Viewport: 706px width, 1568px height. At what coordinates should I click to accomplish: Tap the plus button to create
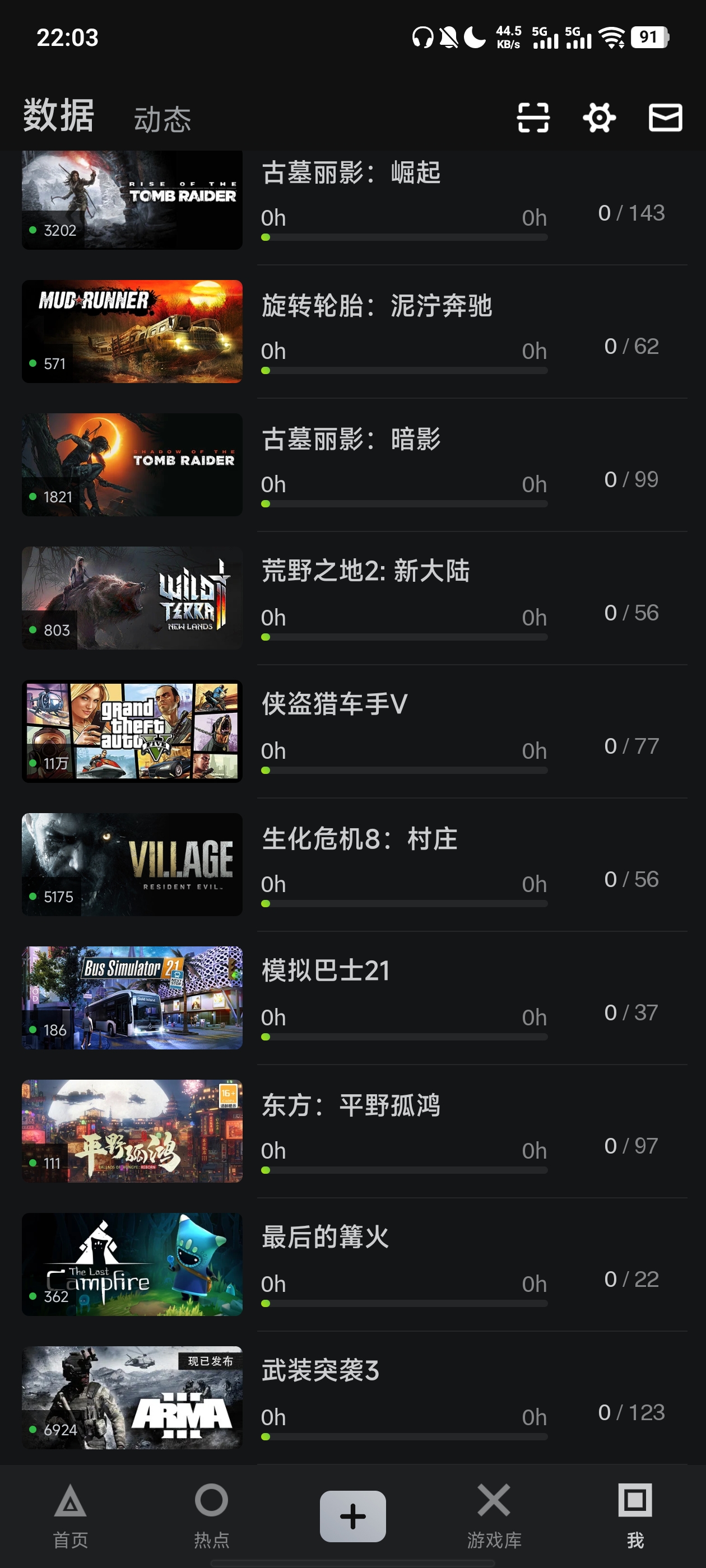[352, 1516]
